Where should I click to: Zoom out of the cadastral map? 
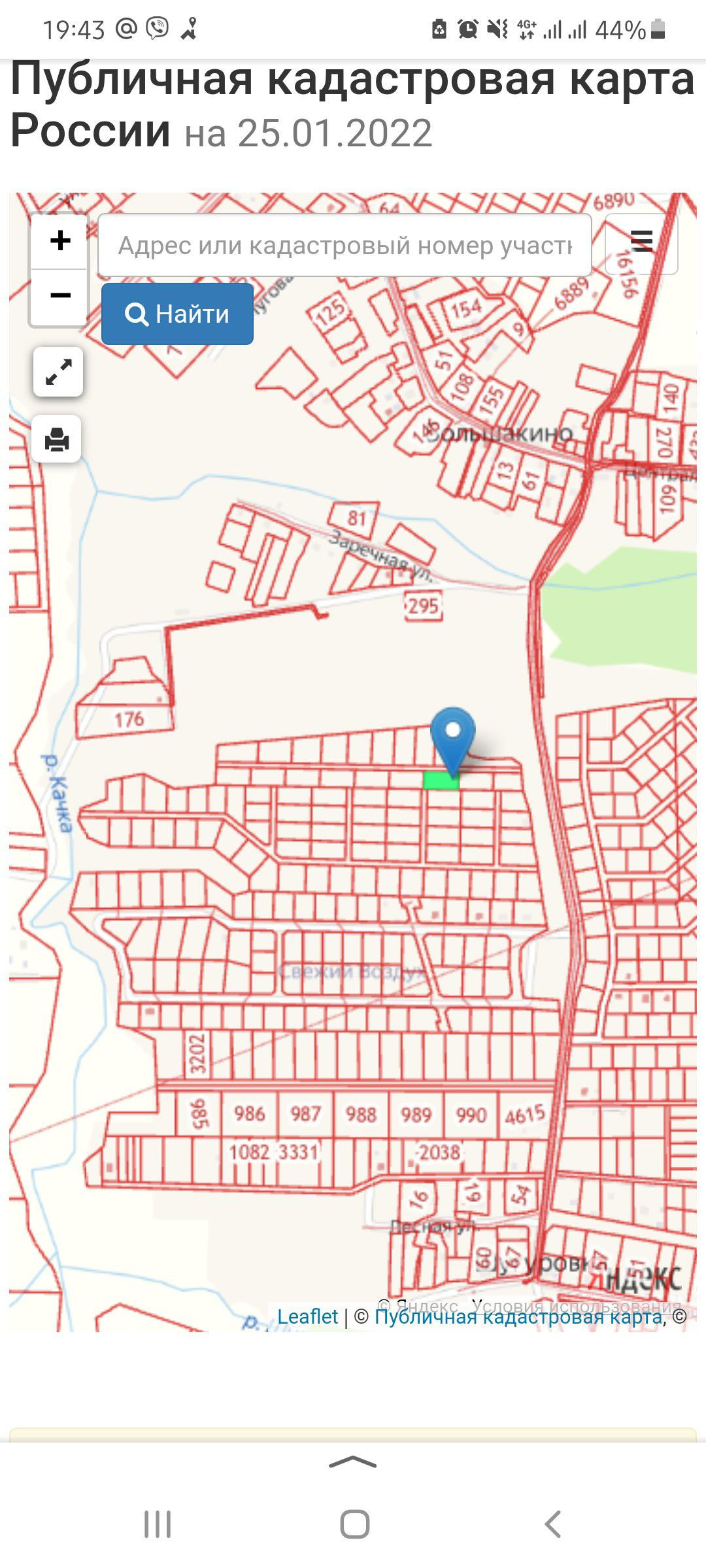pyautogui.click(x=59, y=296)
